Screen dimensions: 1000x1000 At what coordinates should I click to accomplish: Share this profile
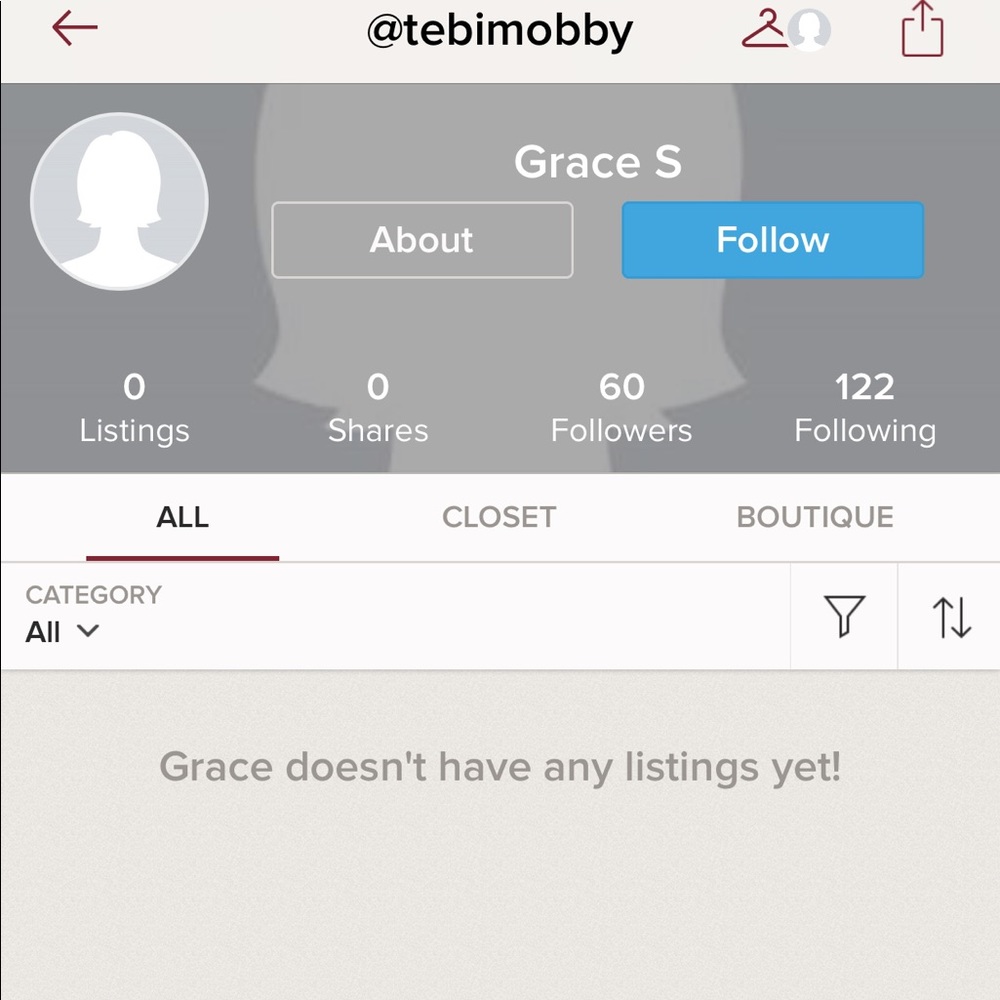coord(922,29)
